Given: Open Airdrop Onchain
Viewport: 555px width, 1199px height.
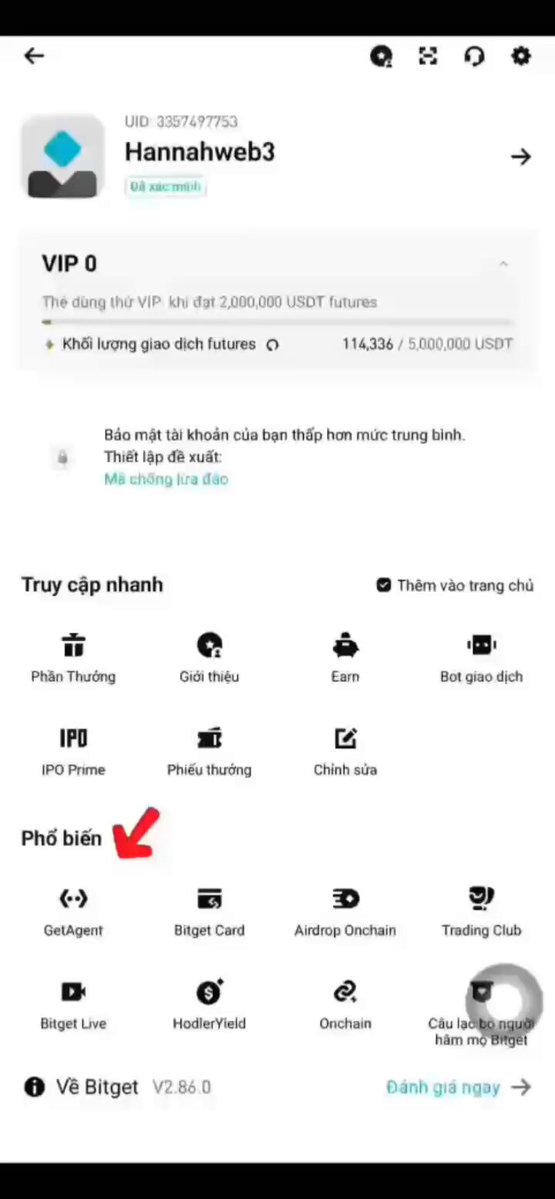Looking at the screenshot, I should [346, 911].
